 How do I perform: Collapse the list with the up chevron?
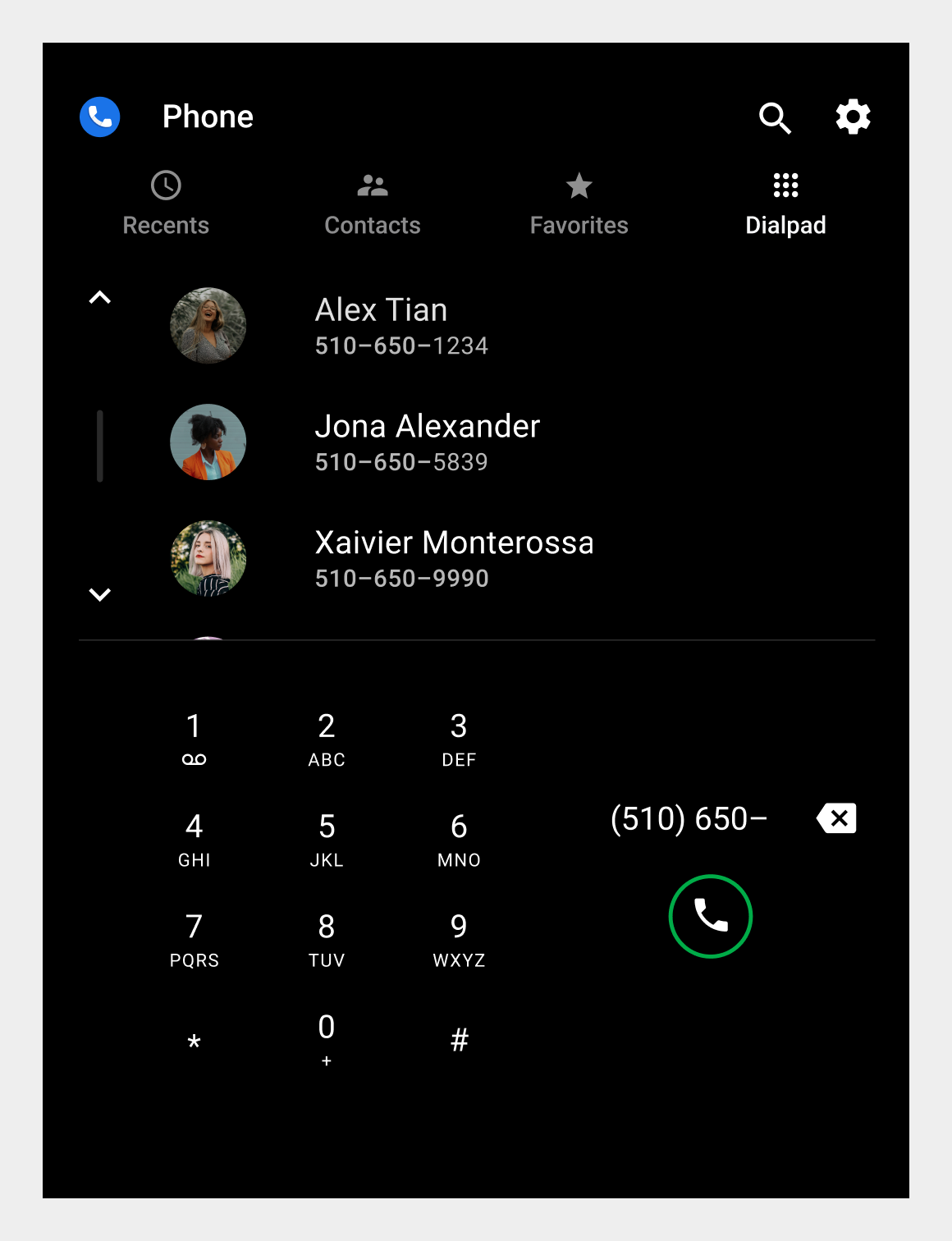100,297
